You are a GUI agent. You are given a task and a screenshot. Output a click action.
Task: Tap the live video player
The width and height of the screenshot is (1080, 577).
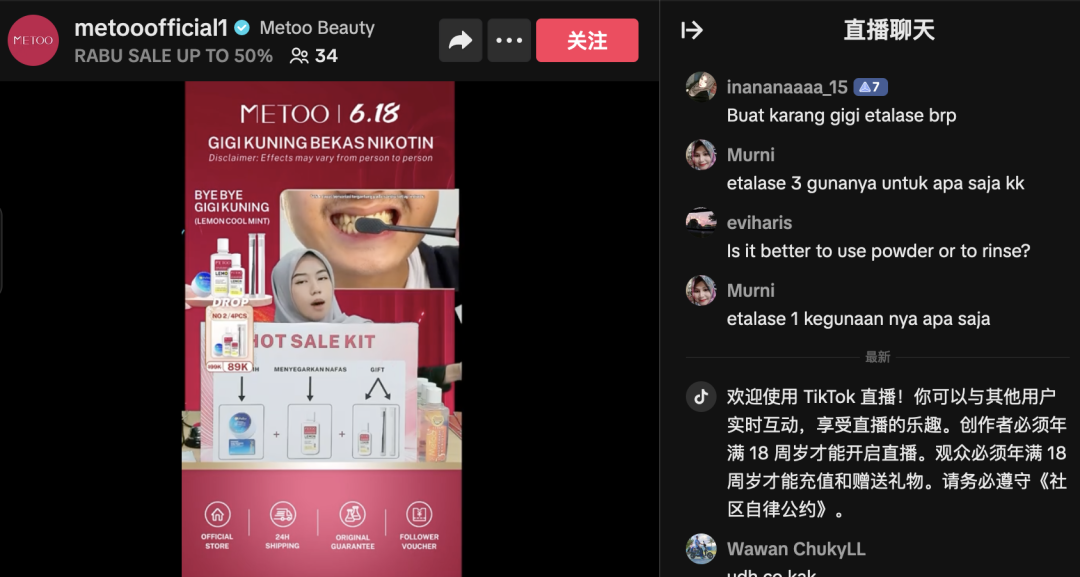pyautogui.click(x=320, y=330)
